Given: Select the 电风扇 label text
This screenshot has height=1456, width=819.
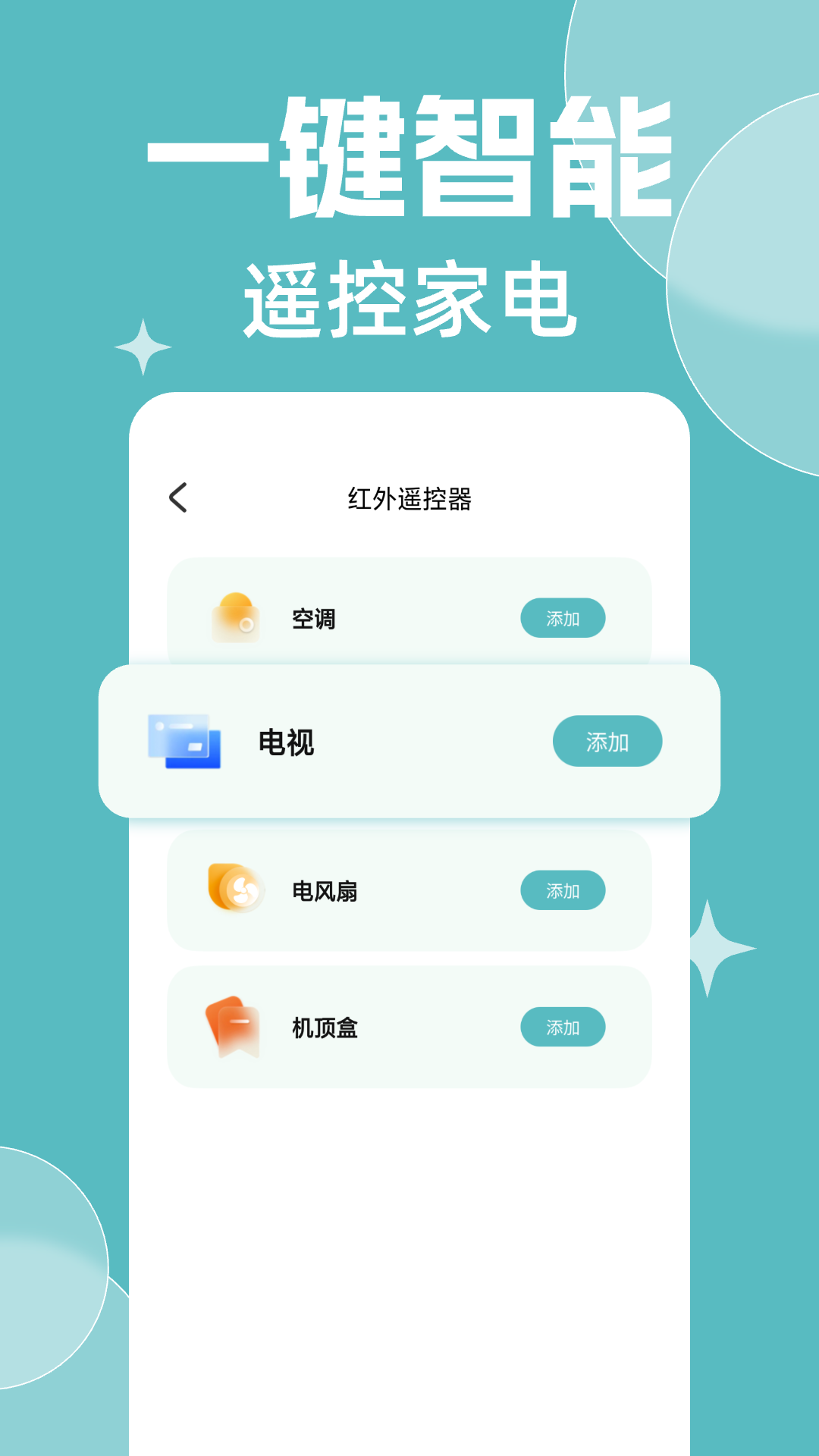Looking at the screenshot, I should pyautogui.click(x=324, y=891).
